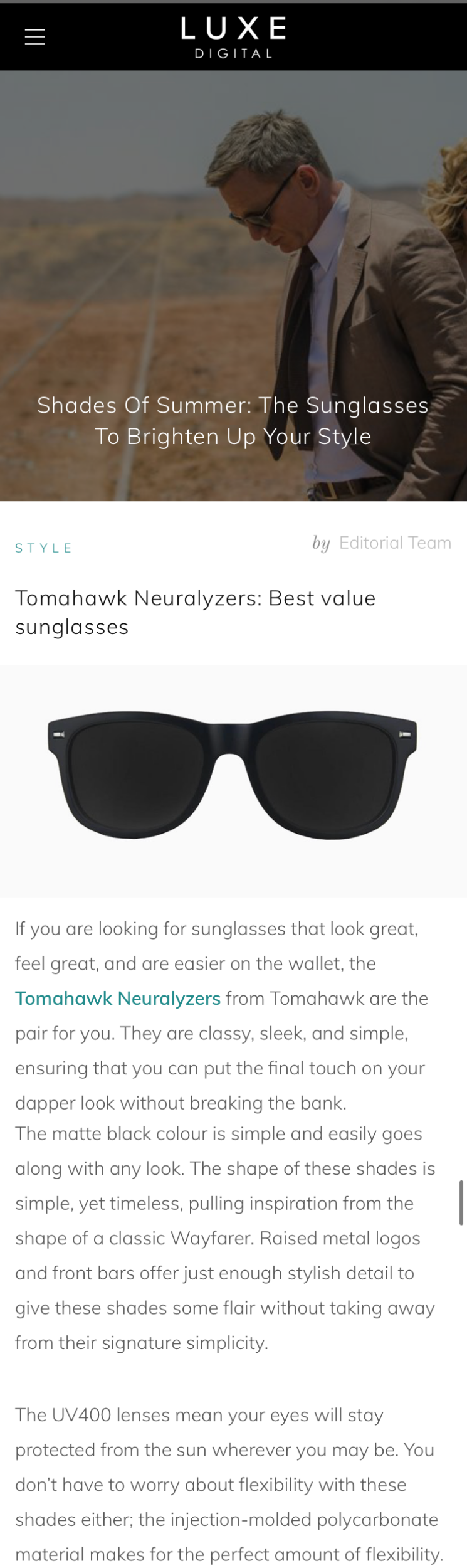Follow the Tomahawk Neuralyzers product link

[118, 998]
